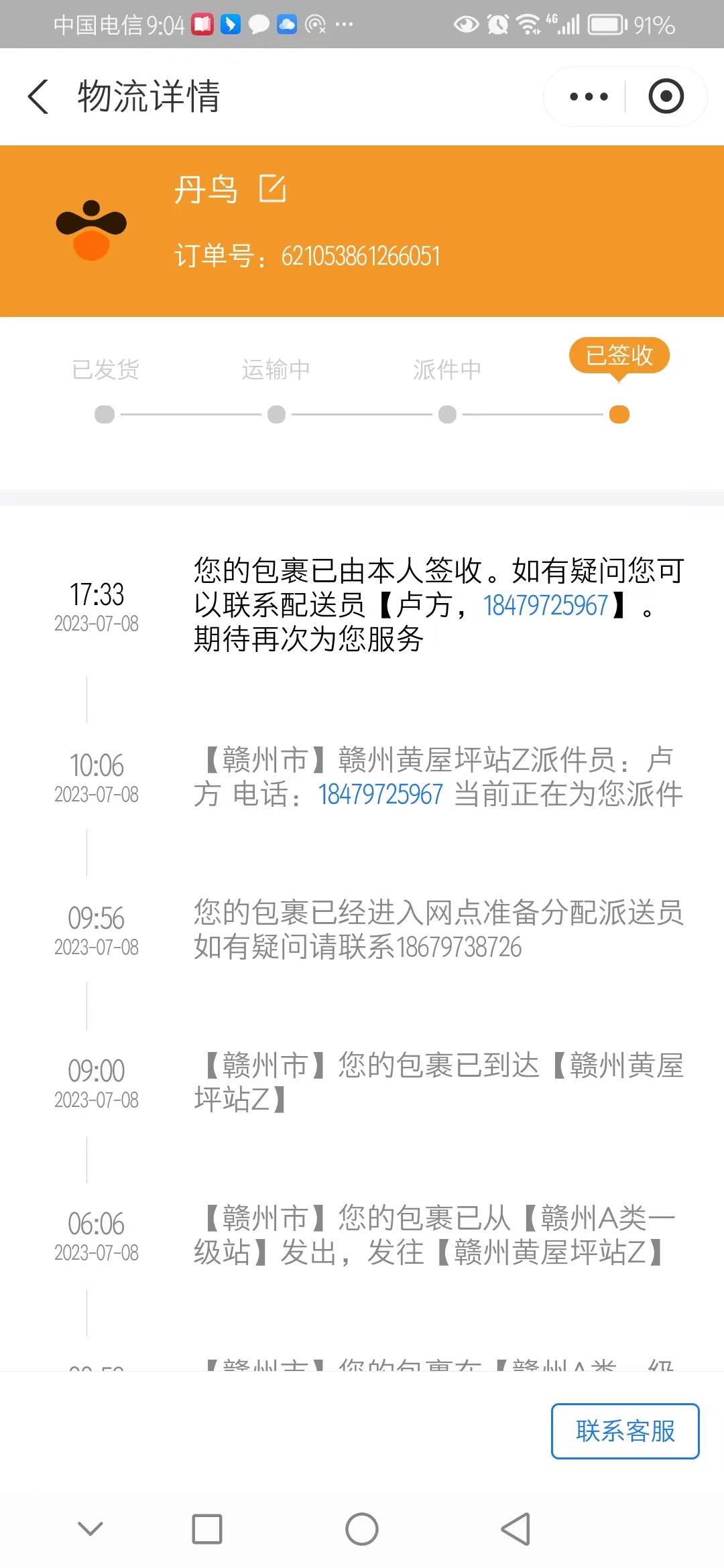Close the mini program via the circle icon
The height and width of the screenshot is (1568, 724).
click(666, 96)
